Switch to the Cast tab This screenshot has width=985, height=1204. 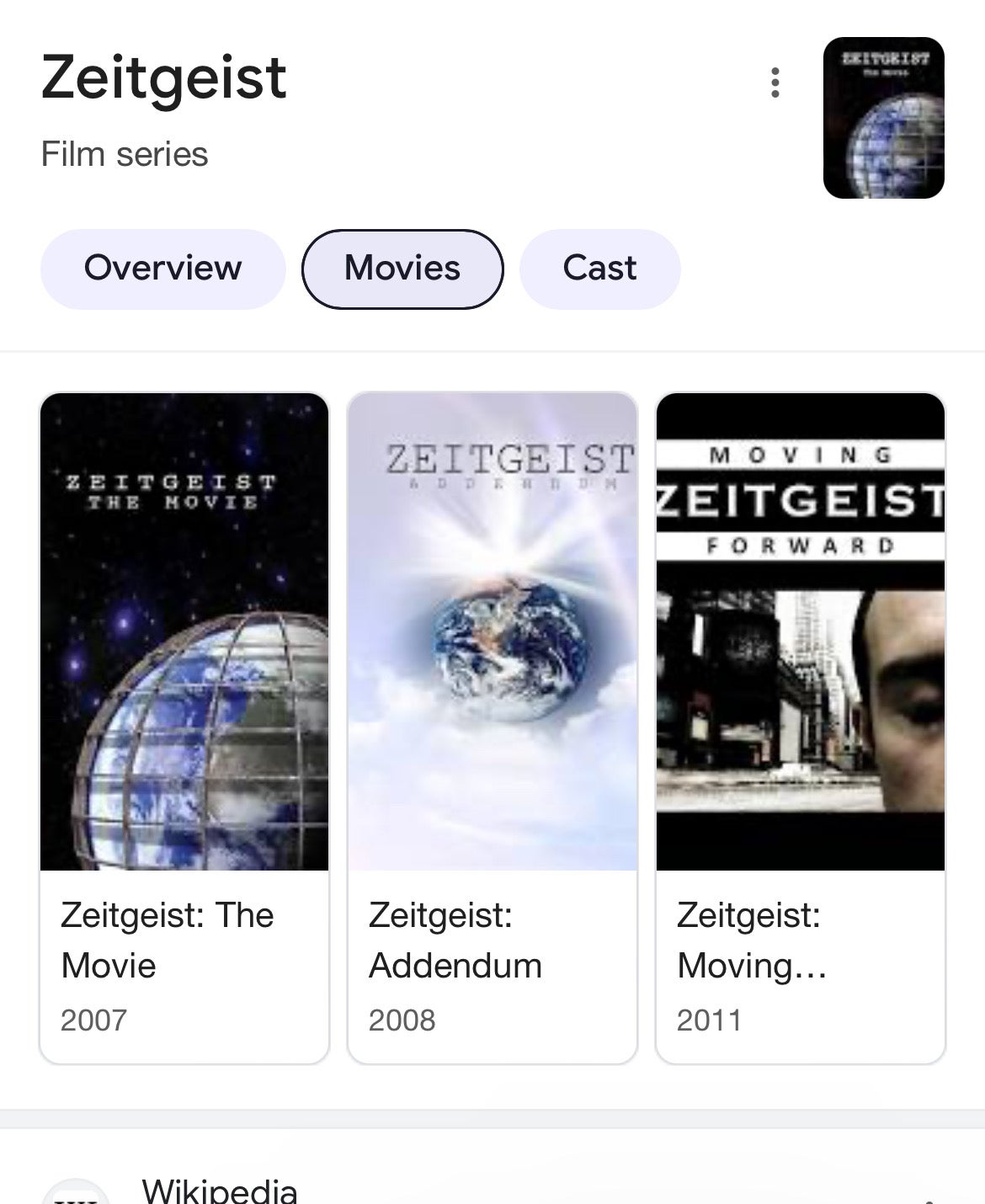[x=599, y=269]
